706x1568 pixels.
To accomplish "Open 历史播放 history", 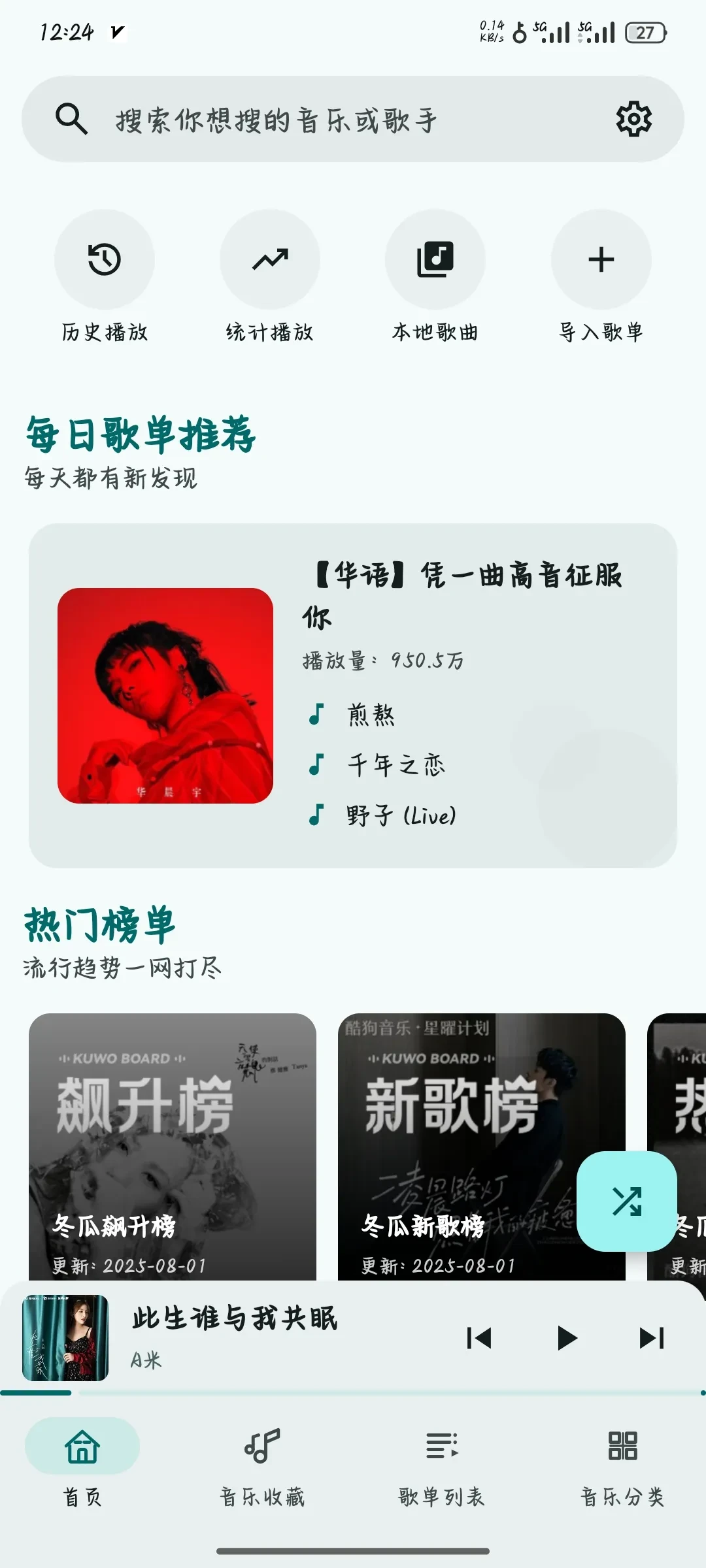I will pos(105,260).
